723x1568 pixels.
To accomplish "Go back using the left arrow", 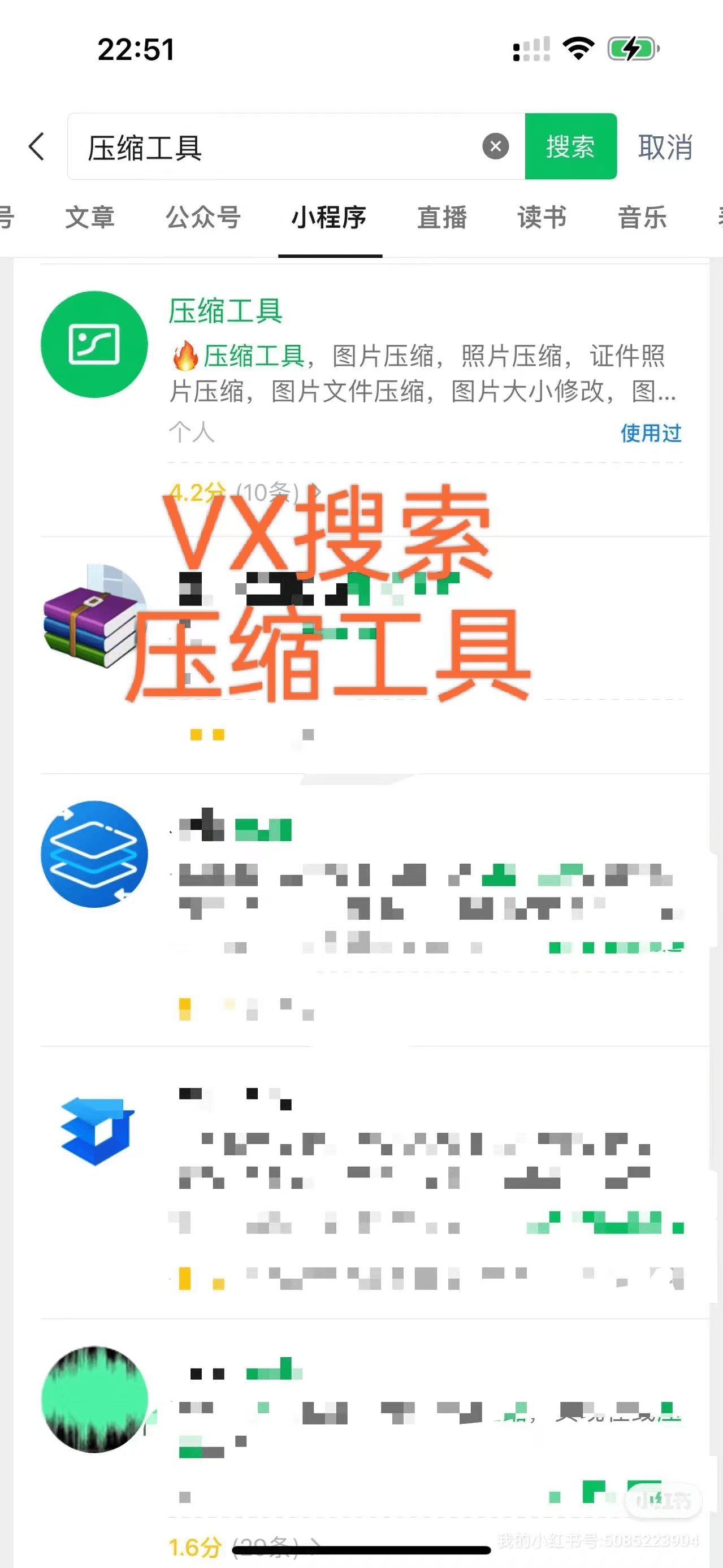I will [x=37, y=147].
